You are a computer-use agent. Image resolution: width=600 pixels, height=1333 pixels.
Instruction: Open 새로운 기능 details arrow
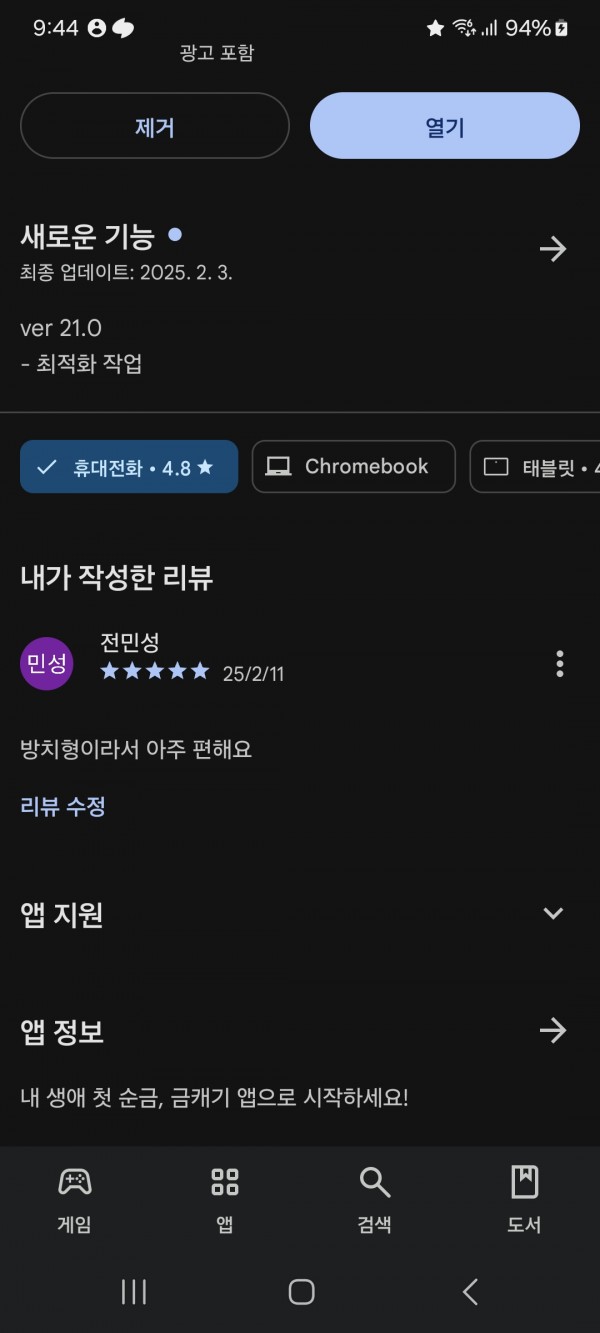[x=553, y=249]
